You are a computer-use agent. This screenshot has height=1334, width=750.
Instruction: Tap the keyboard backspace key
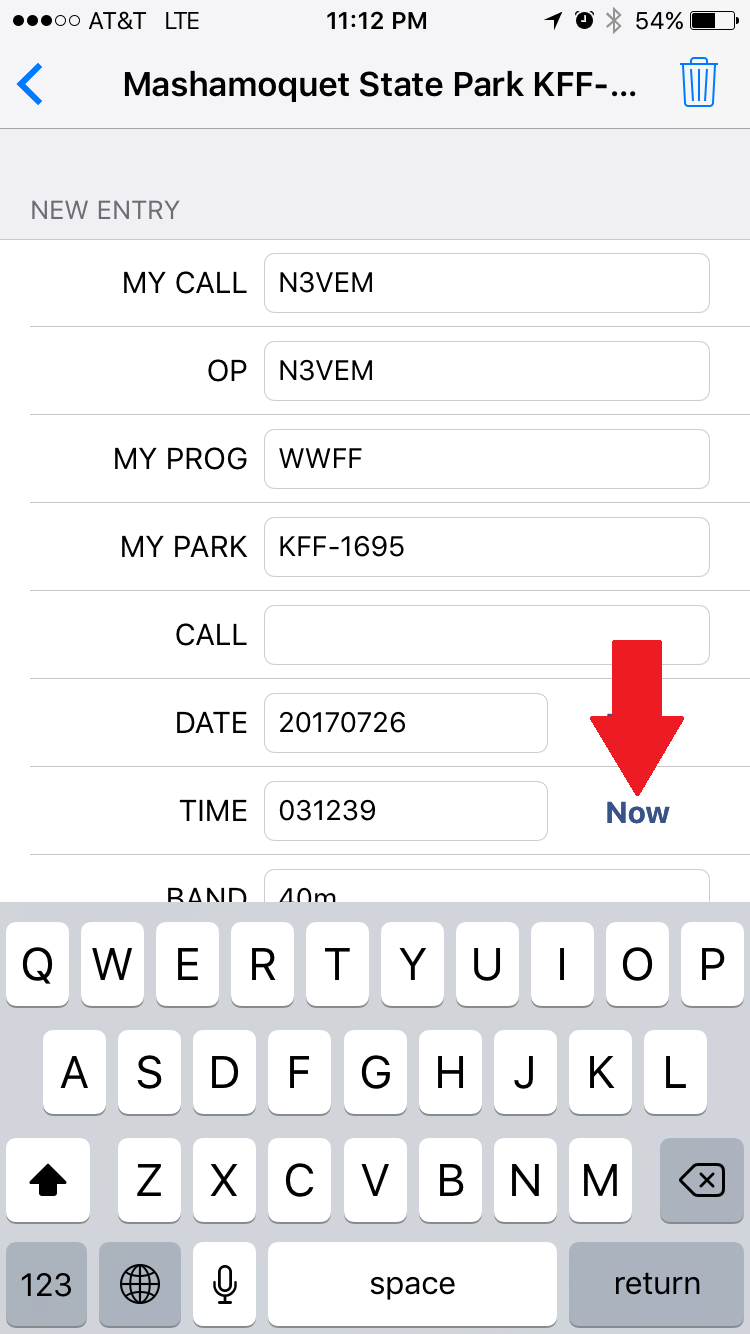702,1181
